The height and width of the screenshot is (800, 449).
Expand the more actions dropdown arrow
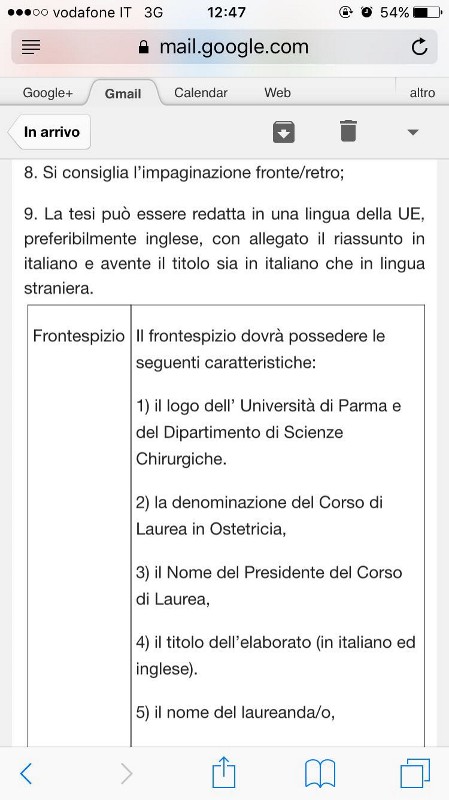pos(413,133)
